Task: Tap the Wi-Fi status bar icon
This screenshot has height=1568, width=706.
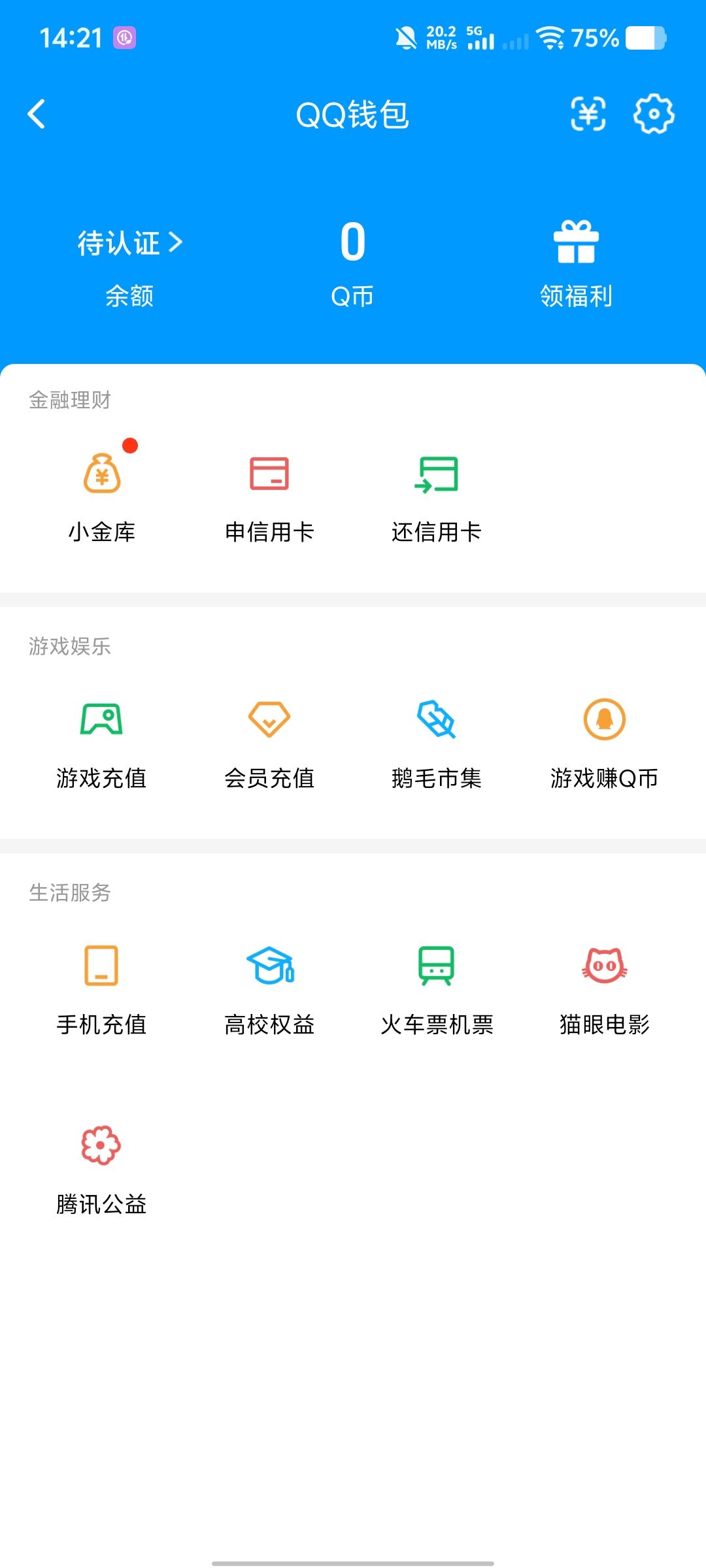Action: (x=551, y=37)
